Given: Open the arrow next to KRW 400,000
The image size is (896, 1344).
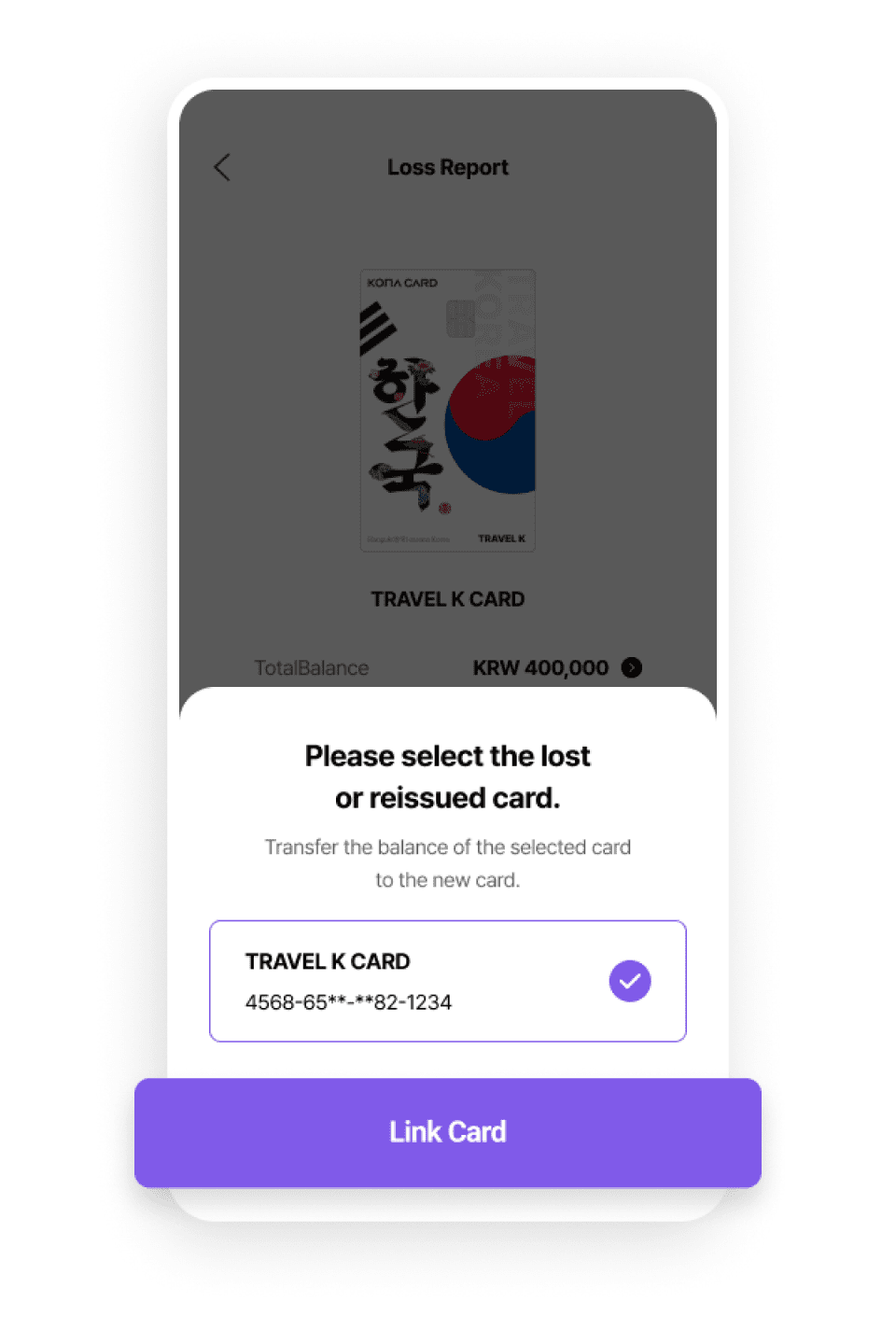Looking at the screenshot, I should coord(632,667).
